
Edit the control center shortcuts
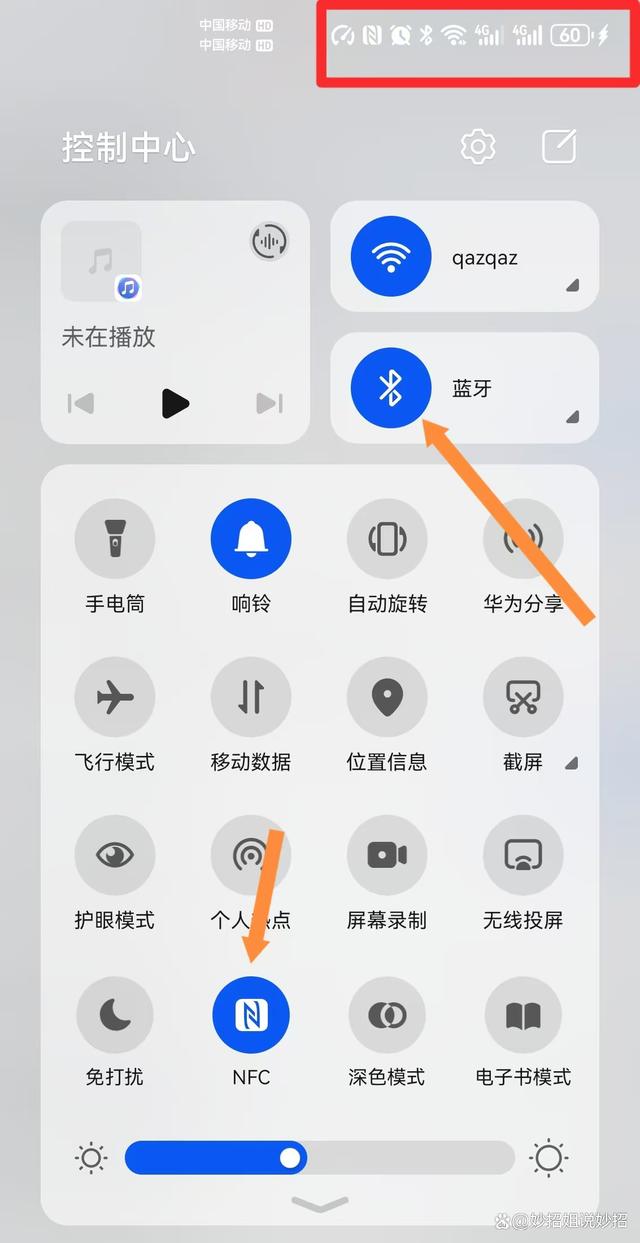pyautogui.click(x=559, y=147)
